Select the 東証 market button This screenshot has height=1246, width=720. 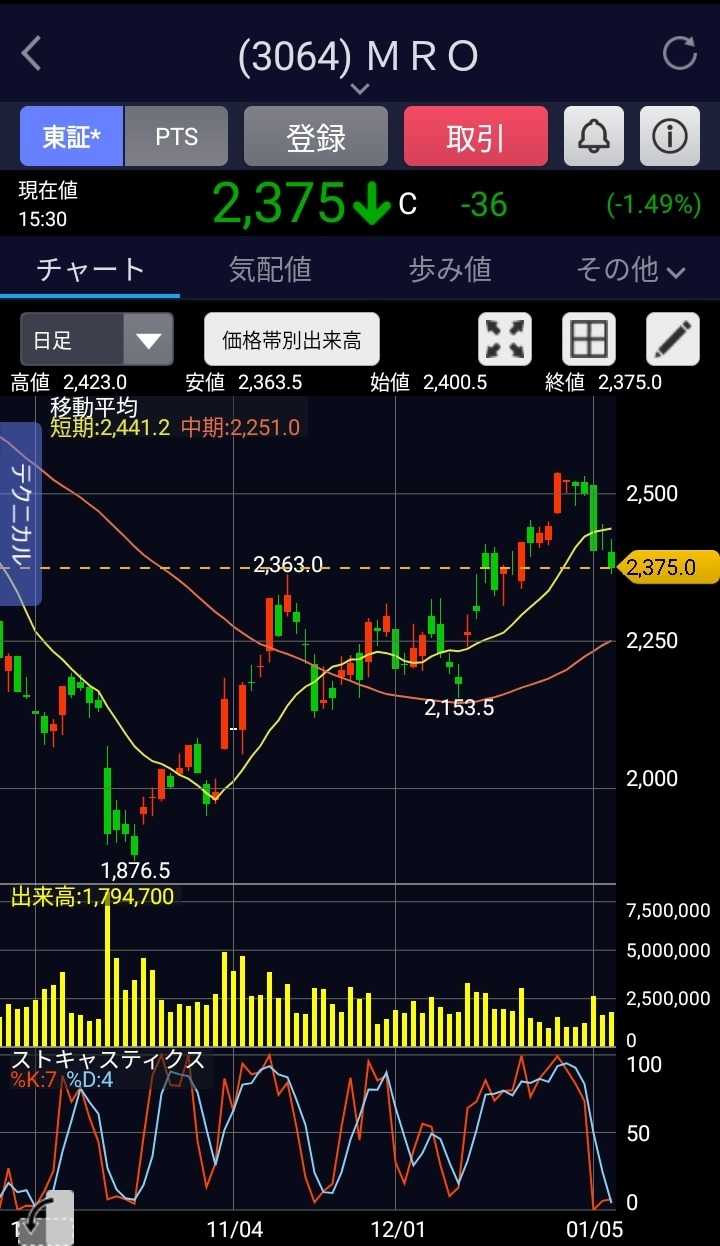pyautogui.click(x=72, y=137)
